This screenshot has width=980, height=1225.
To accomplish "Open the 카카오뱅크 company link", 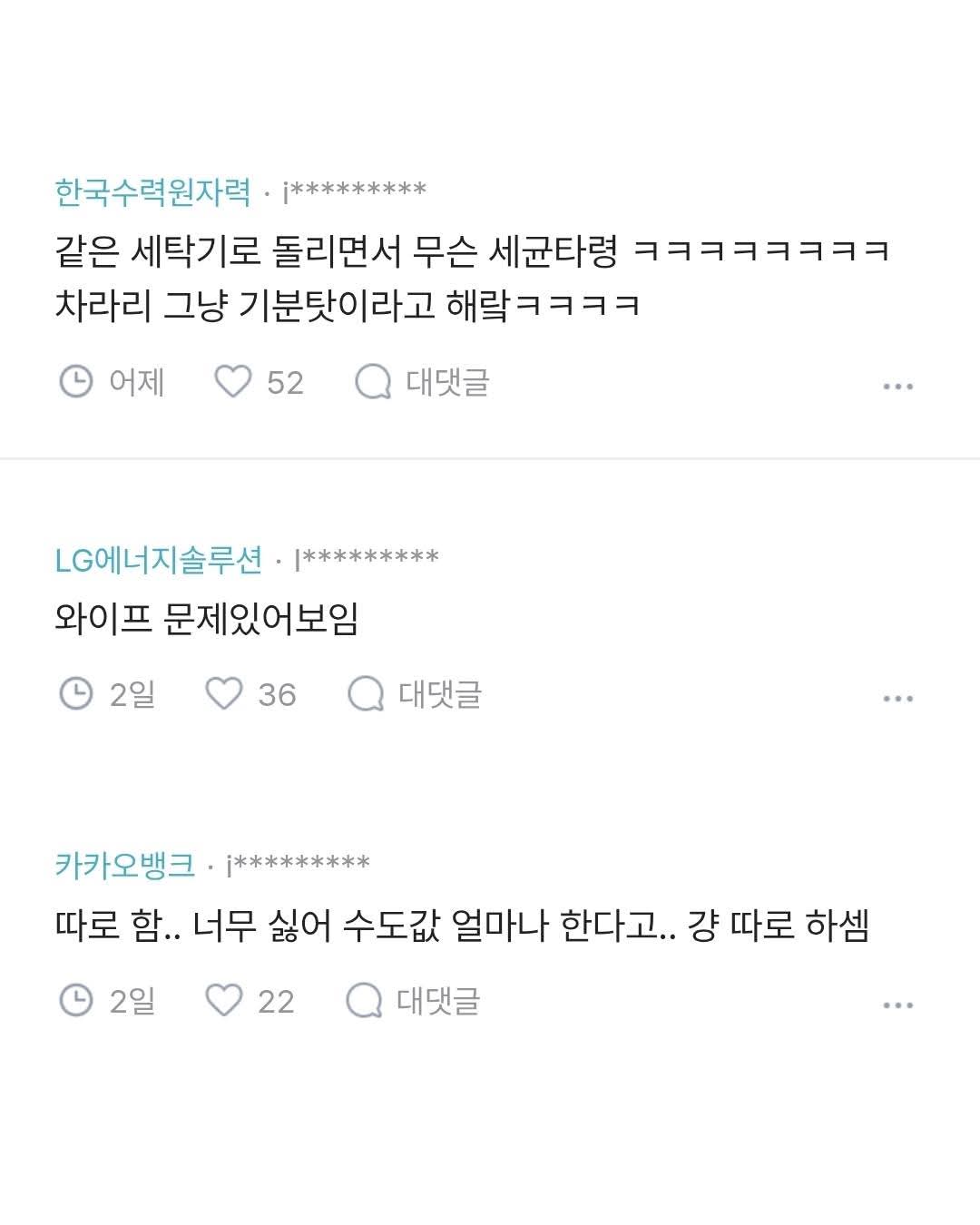I will [x=125, y=865].
